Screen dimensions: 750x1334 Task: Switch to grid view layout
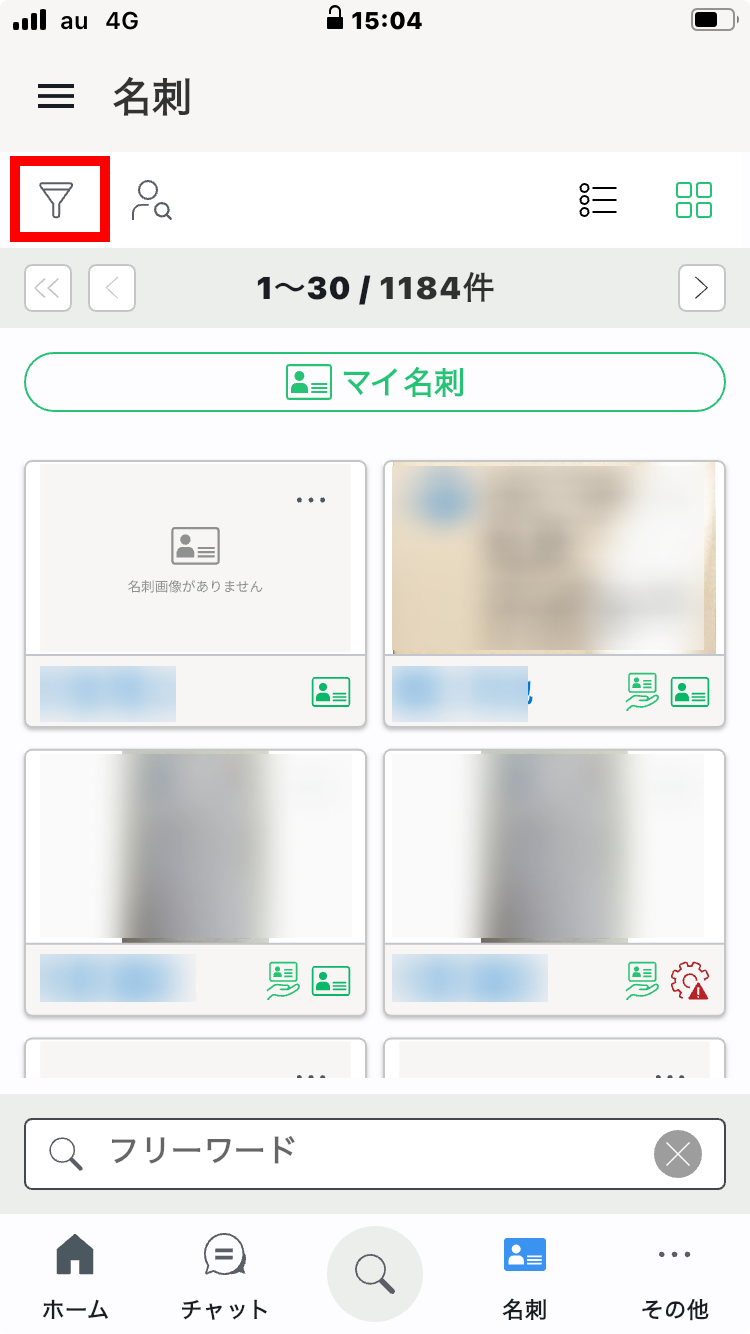tap(694, 200)
